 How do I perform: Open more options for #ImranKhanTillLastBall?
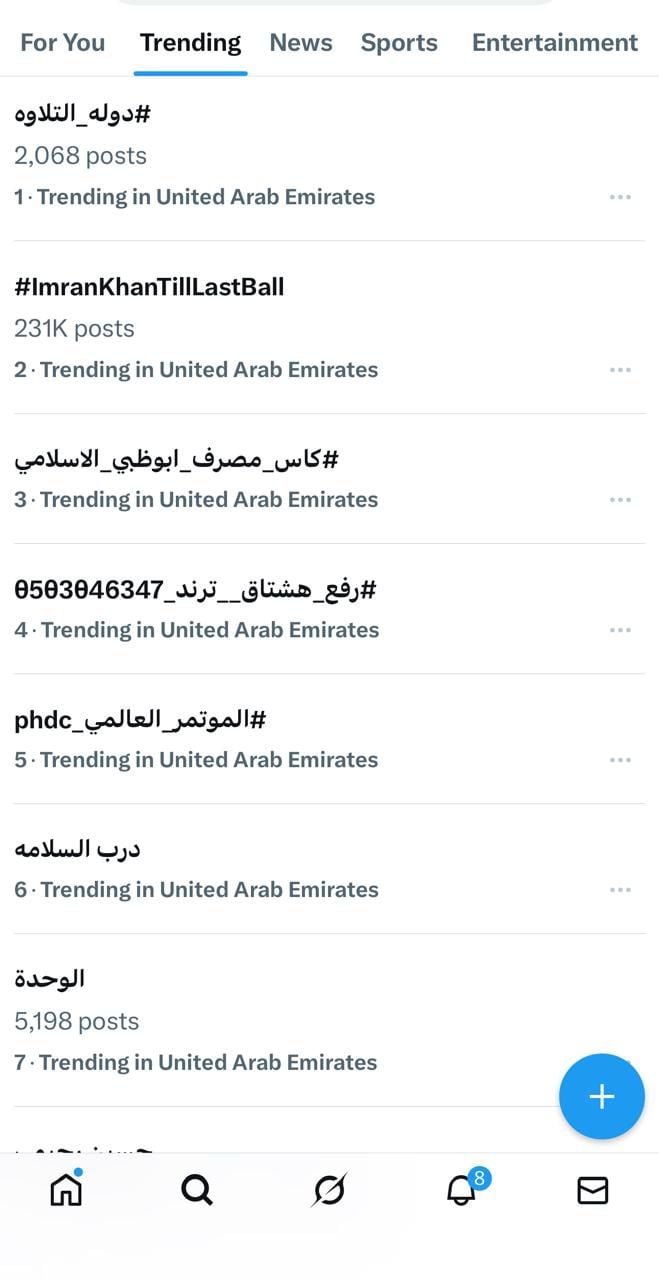pos(620,370)
